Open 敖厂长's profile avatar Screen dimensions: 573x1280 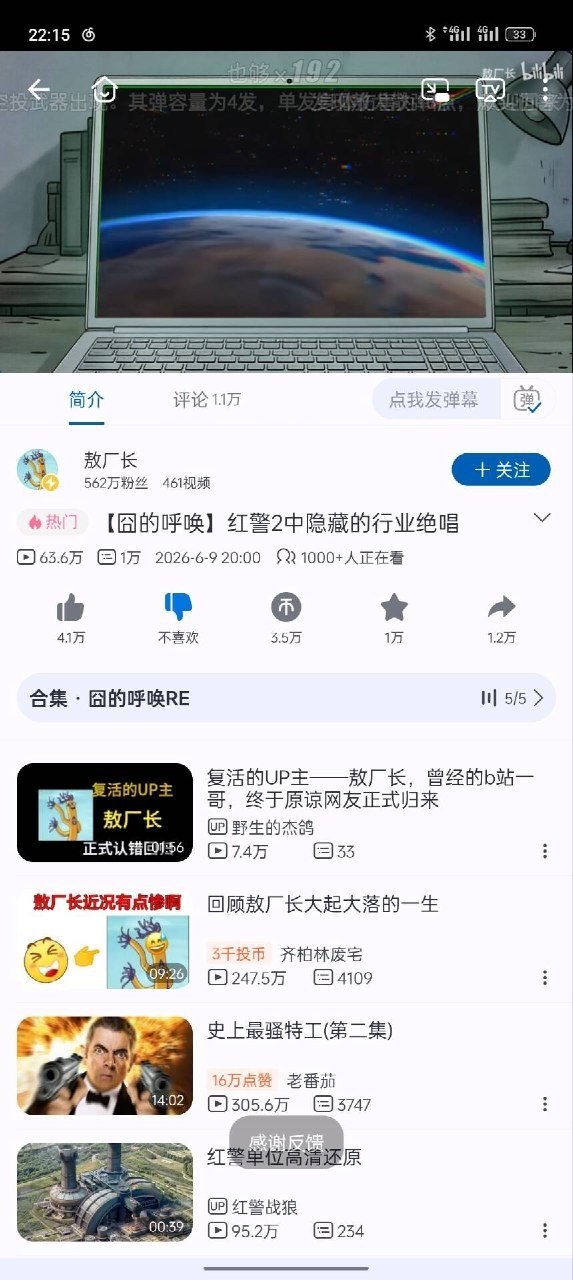click(38, 470)
